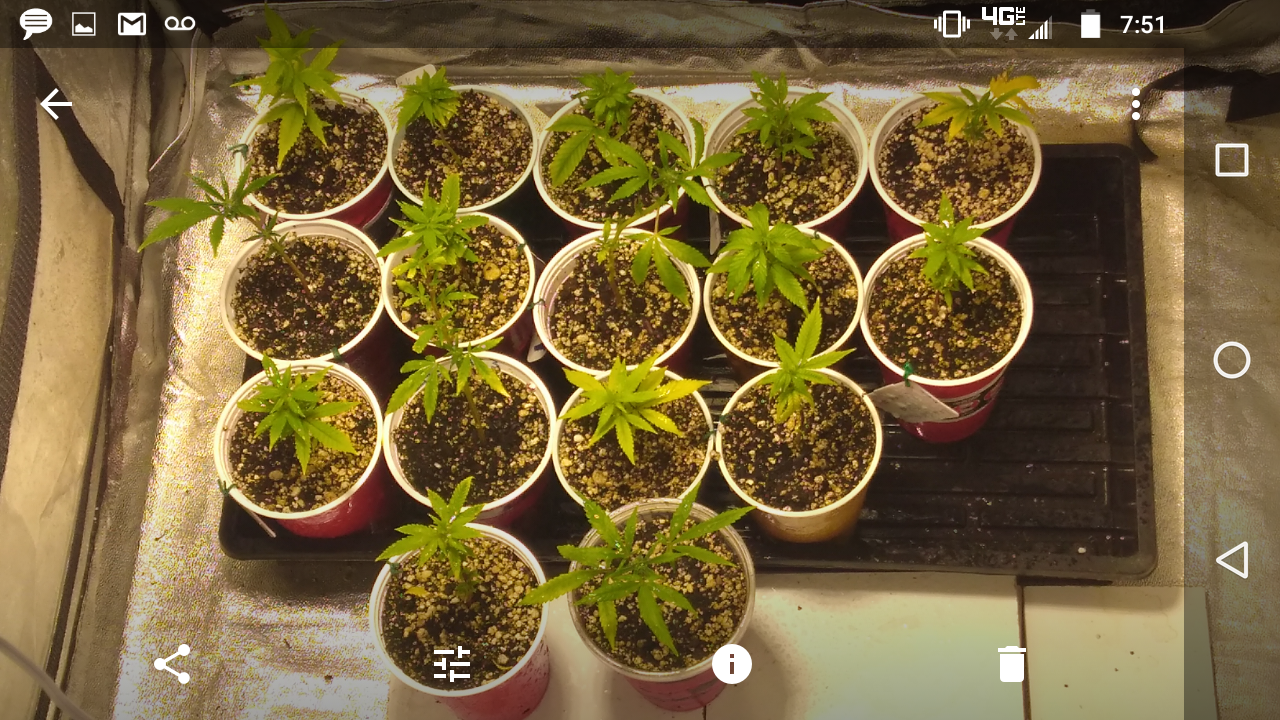Tap the system home button
This screenshot has height=720, width=1280.
(x=1232, y=360)
